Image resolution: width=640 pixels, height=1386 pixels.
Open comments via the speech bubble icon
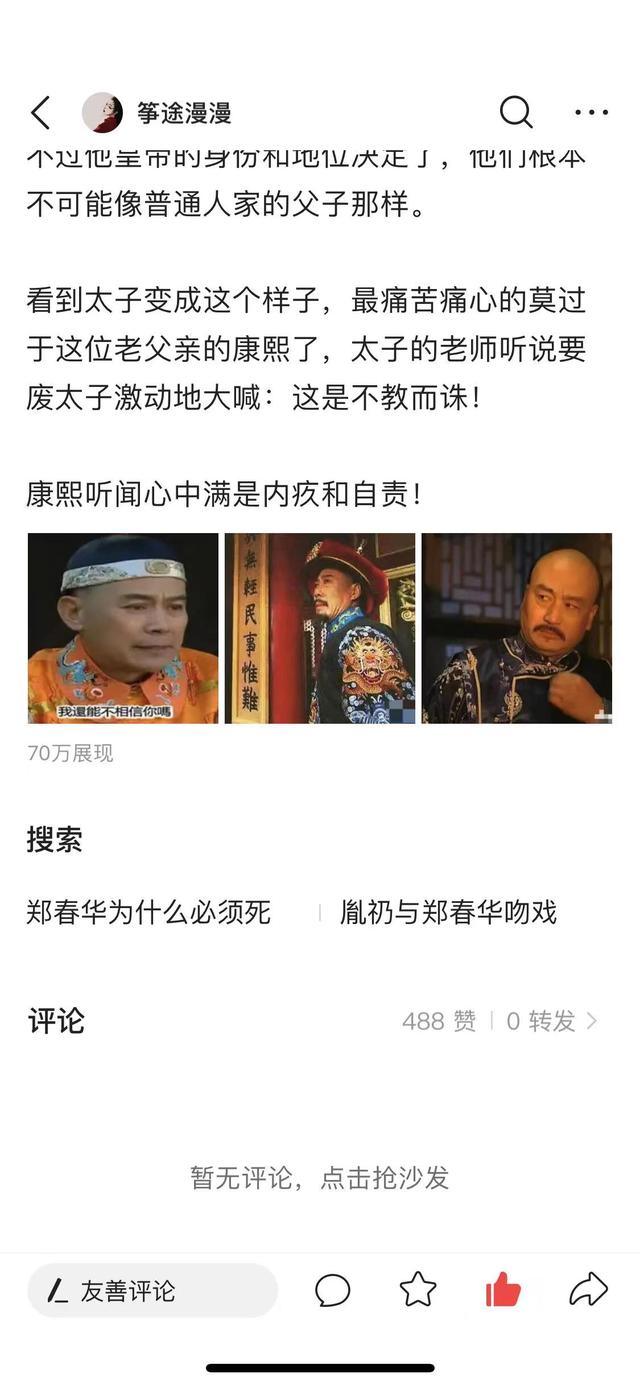[x=333, y=1290]
